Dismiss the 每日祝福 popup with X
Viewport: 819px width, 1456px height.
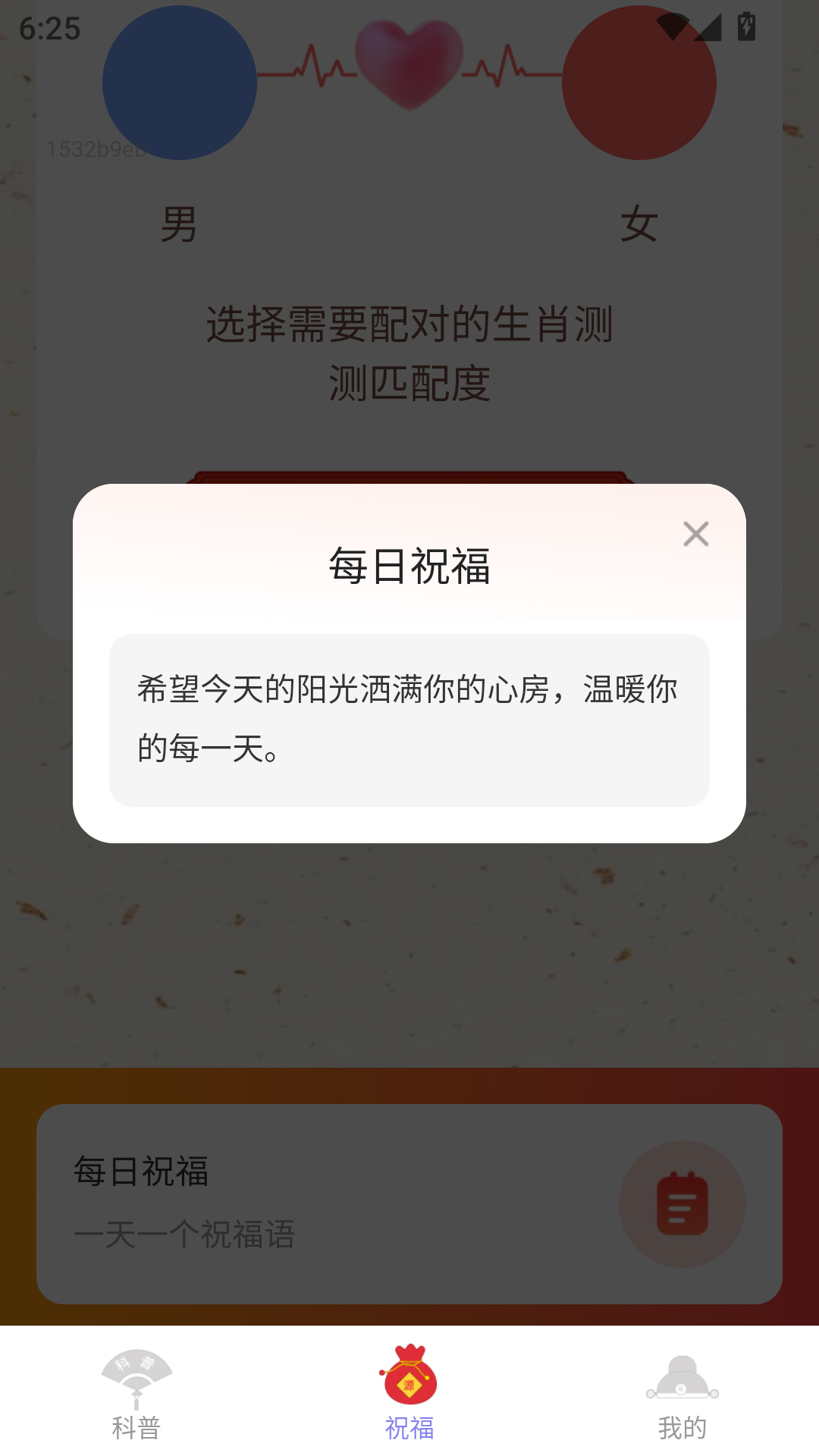(696, 535)
